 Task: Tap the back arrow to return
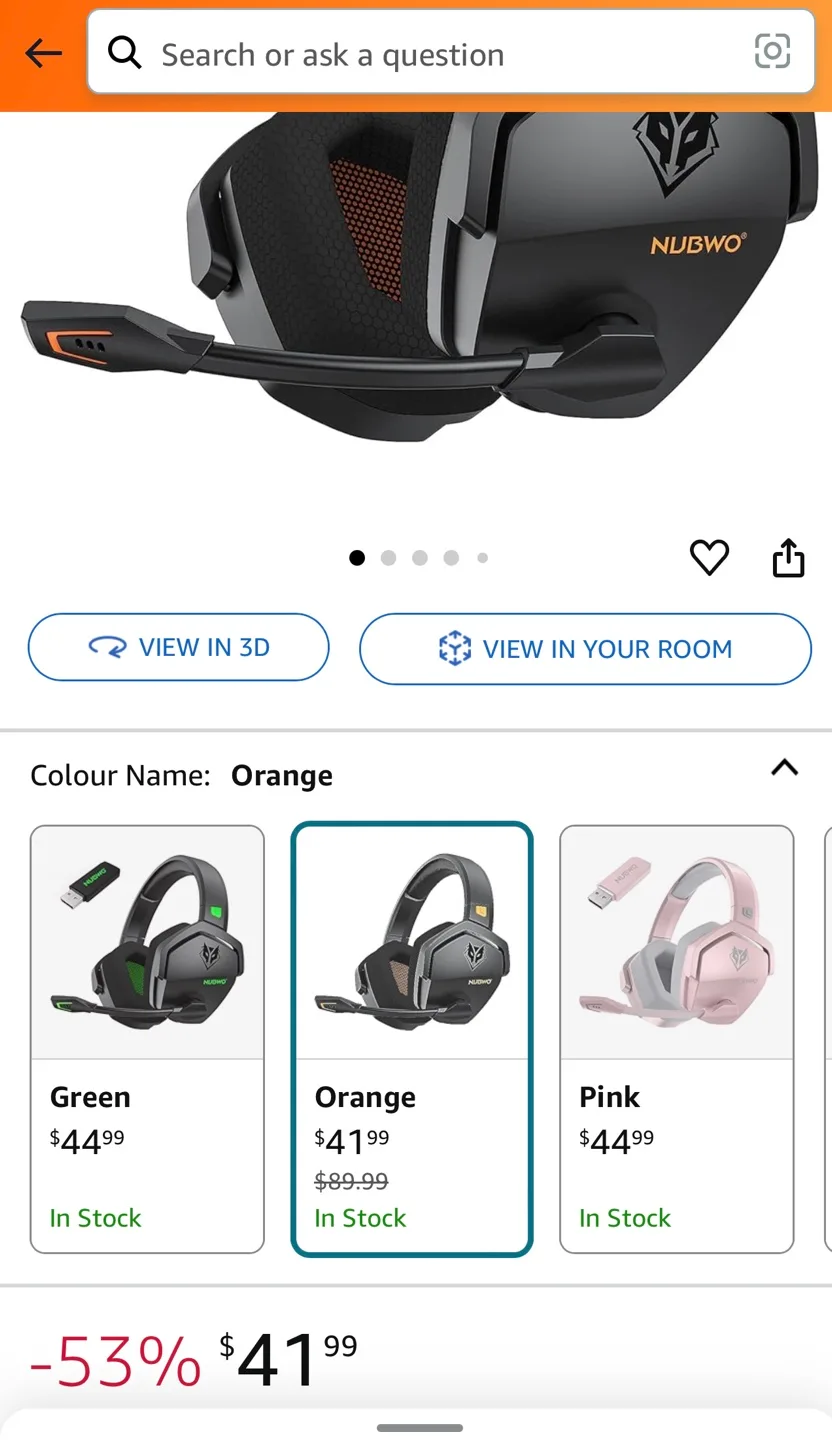(x=42, y=53)
